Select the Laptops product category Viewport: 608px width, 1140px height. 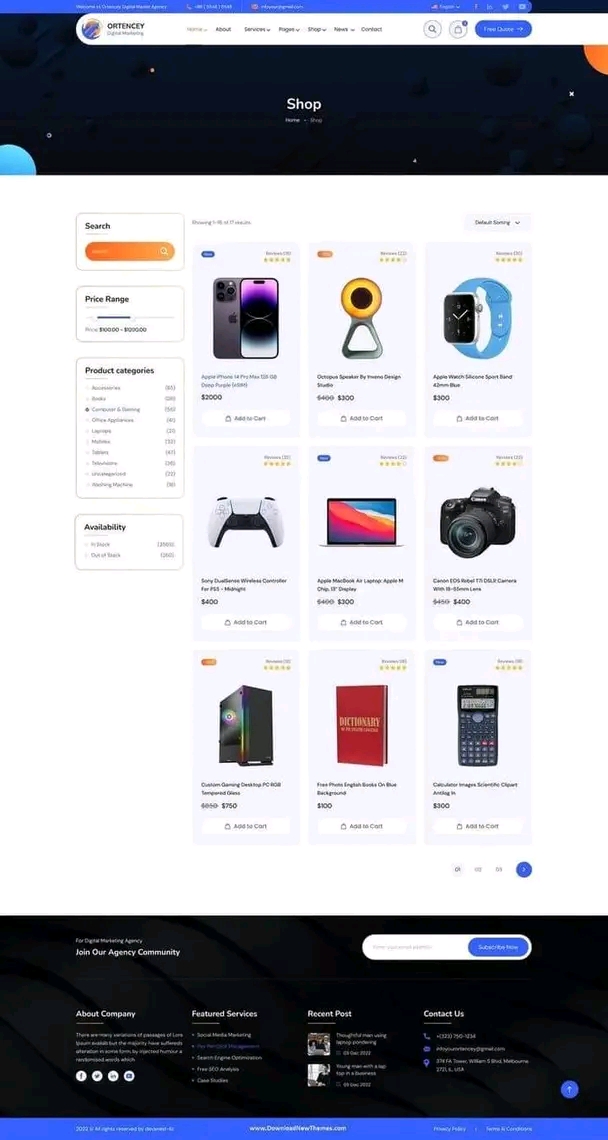click(101, 431)
